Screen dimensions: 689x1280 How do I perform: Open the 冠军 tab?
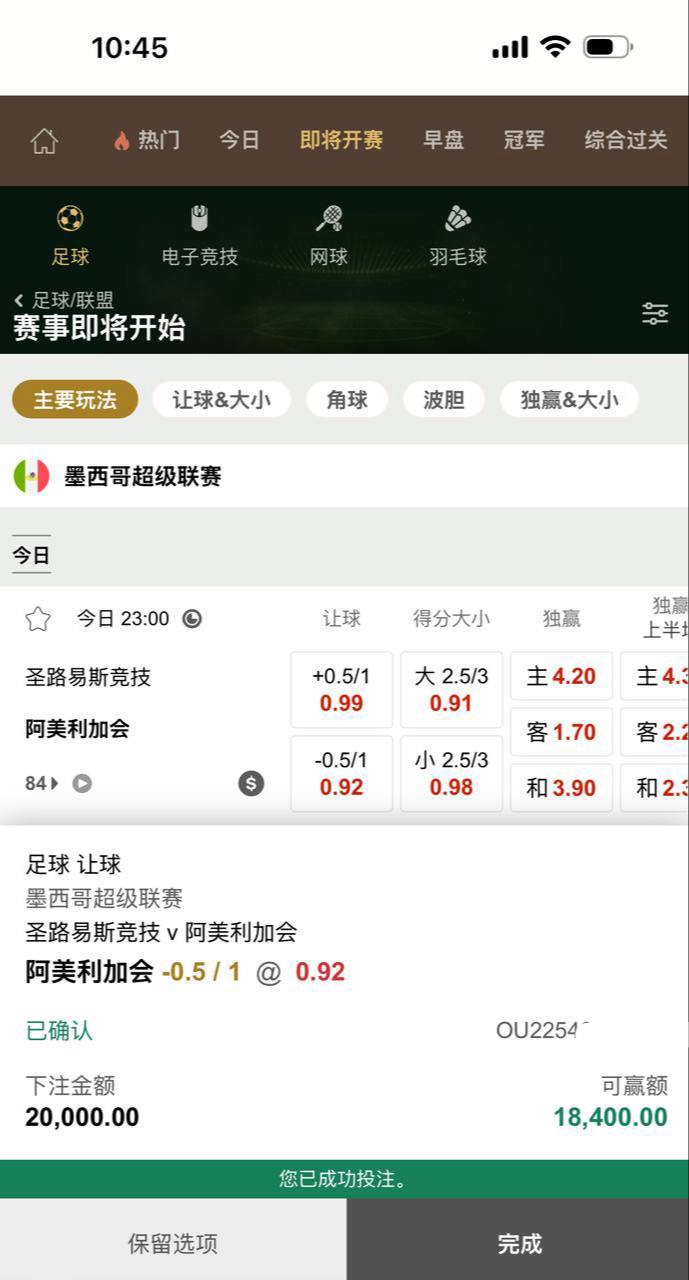point(524,140)
